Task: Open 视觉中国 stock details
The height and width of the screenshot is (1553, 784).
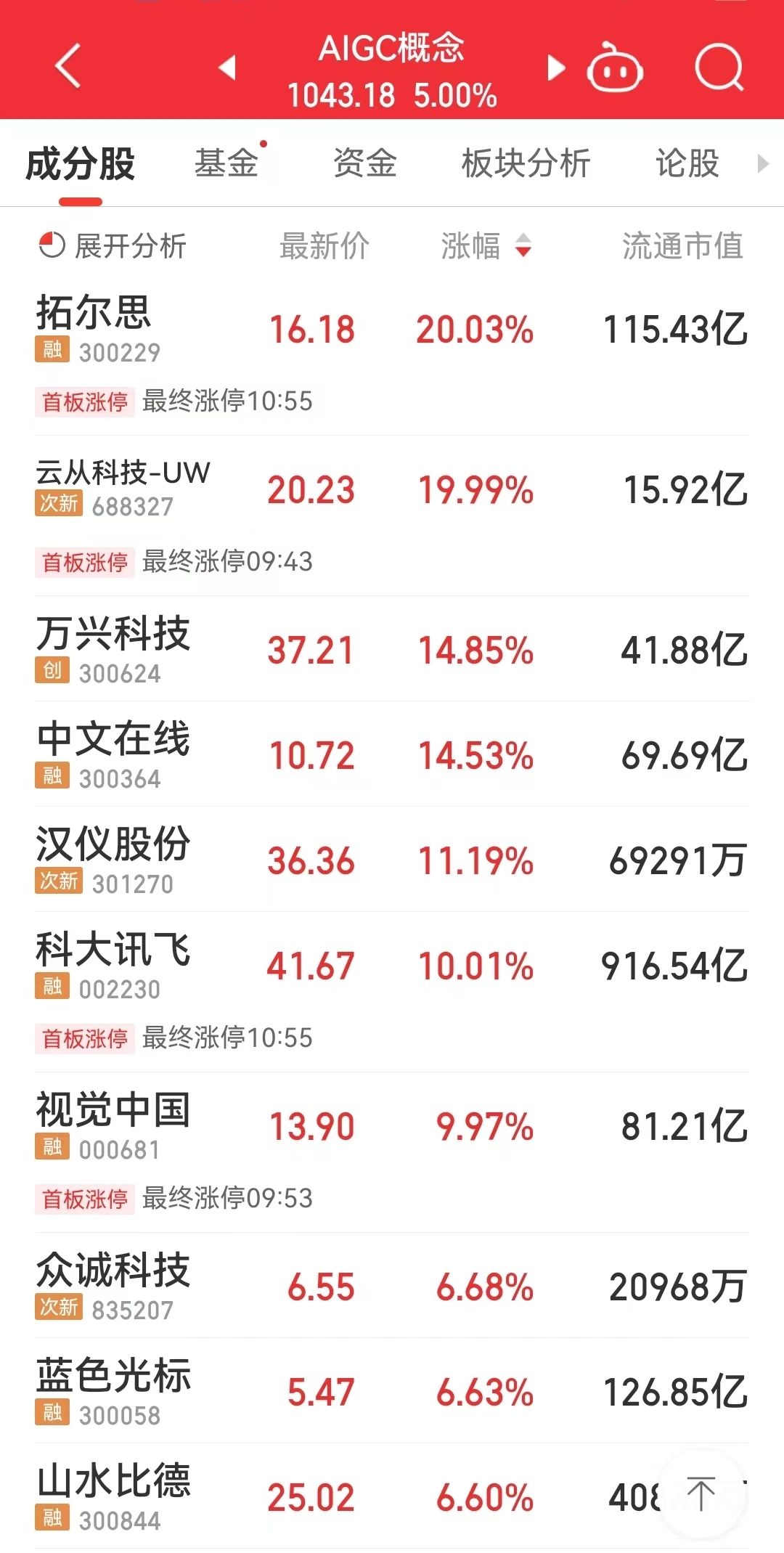Action: tap(113, 1125)
